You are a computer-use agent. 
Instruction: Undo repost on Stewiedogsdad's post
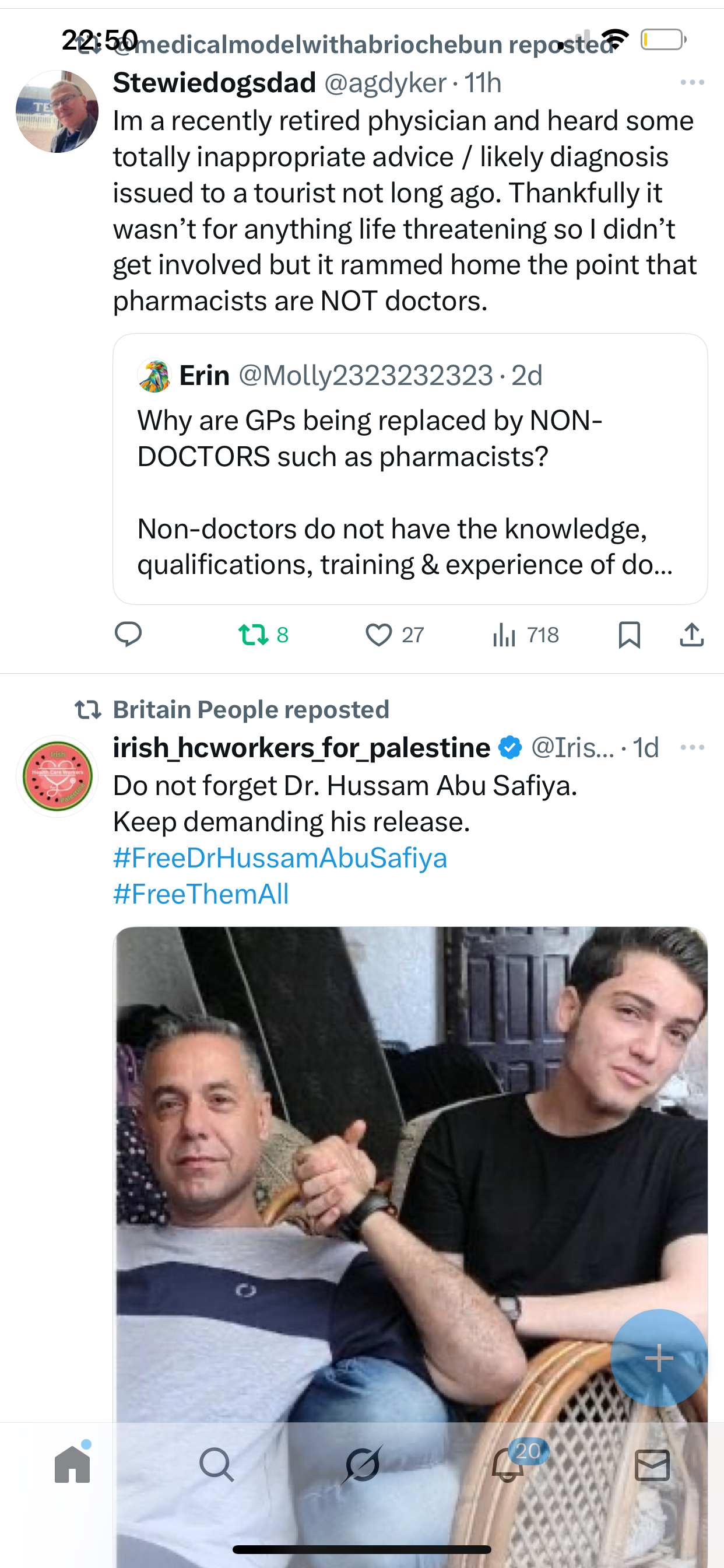(263, 635)
